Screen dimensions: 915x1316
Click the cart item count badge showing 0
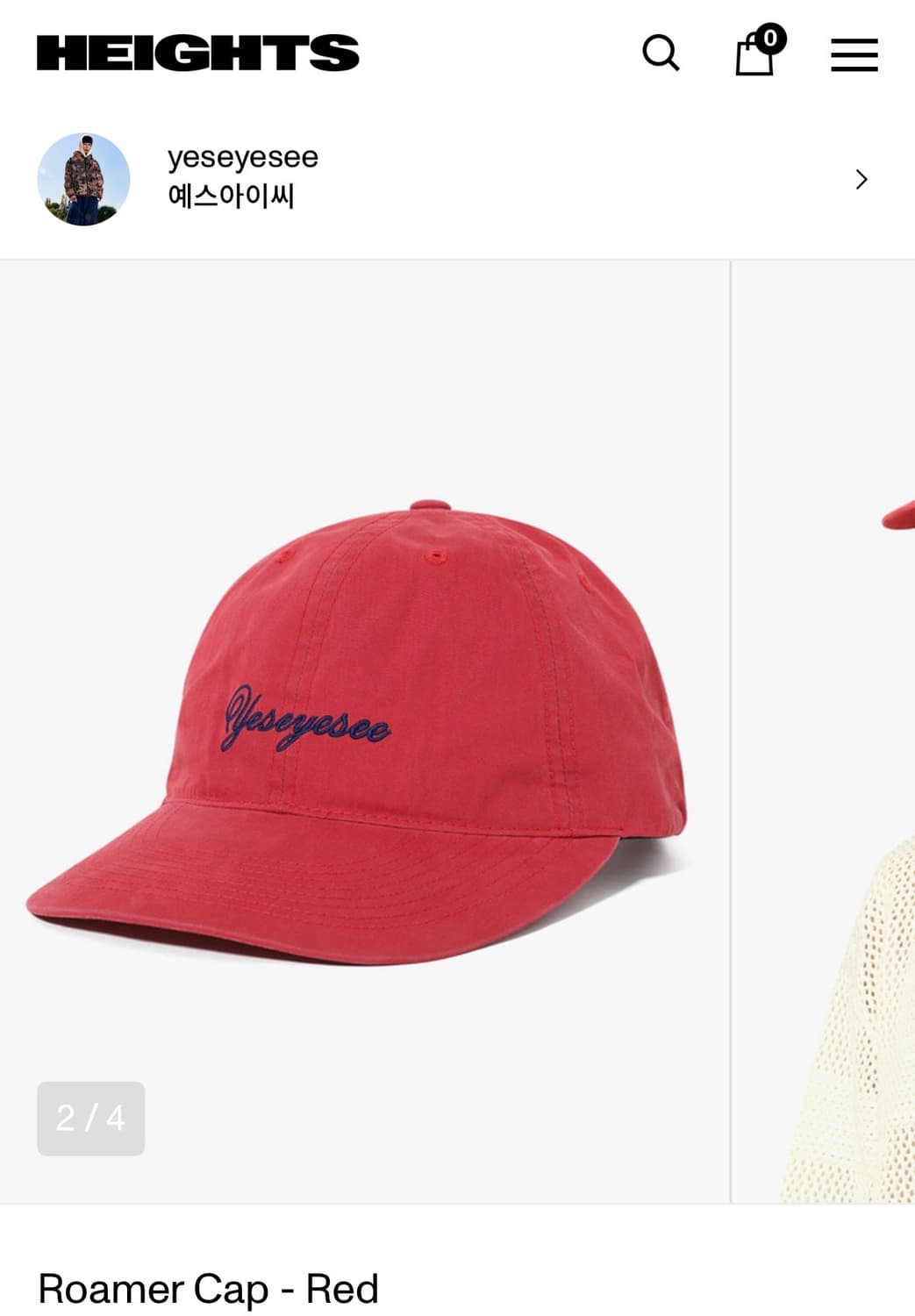pyautogui.click(x=769, y=39)
